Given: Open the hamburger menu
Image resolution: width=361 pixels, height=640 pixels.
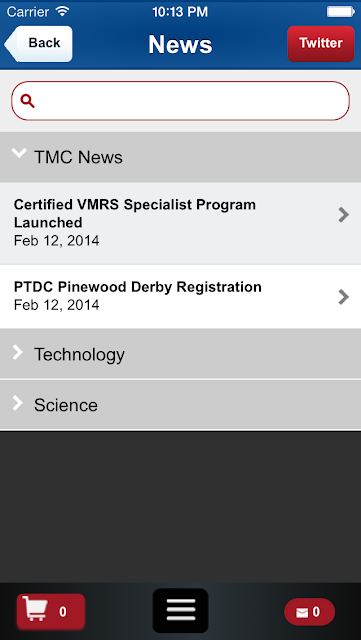Looking at the screenshot, I should click(x=180, y=611).
